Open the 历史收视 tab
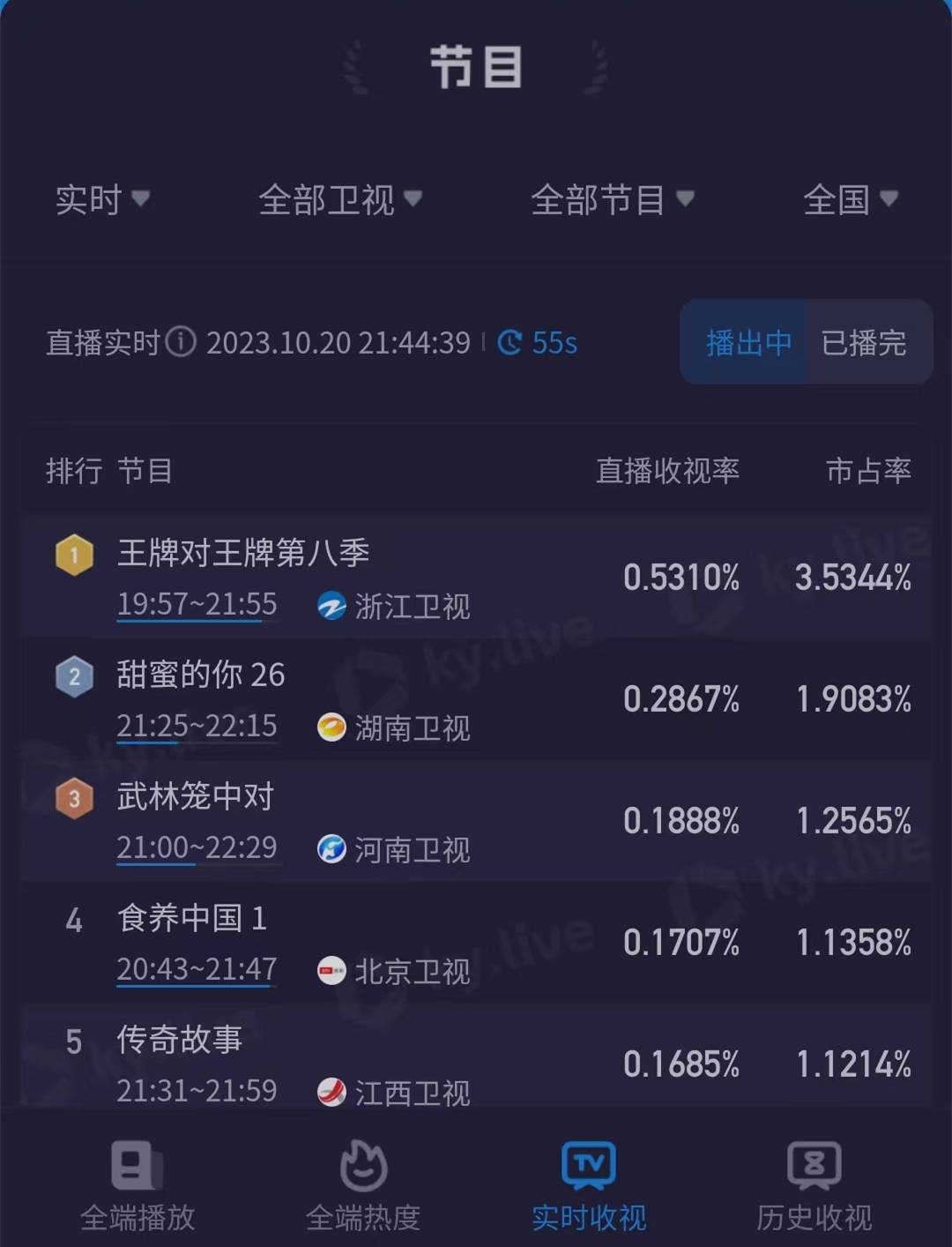This screenshot has height=1247, width=952. pos(814,1186)
